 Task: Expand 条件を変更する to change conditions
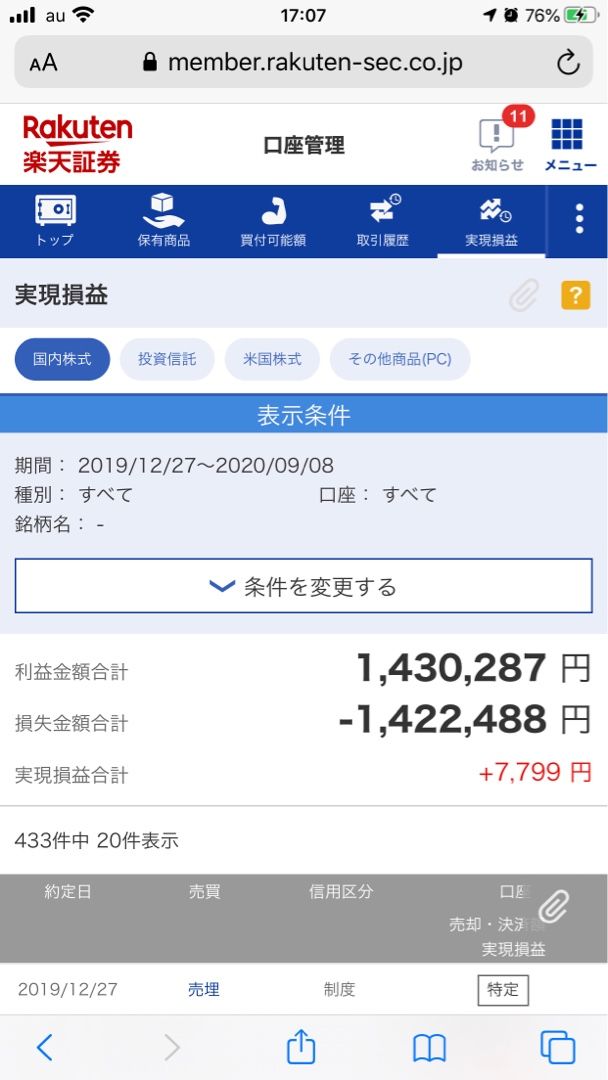click(x=304, y=586)
